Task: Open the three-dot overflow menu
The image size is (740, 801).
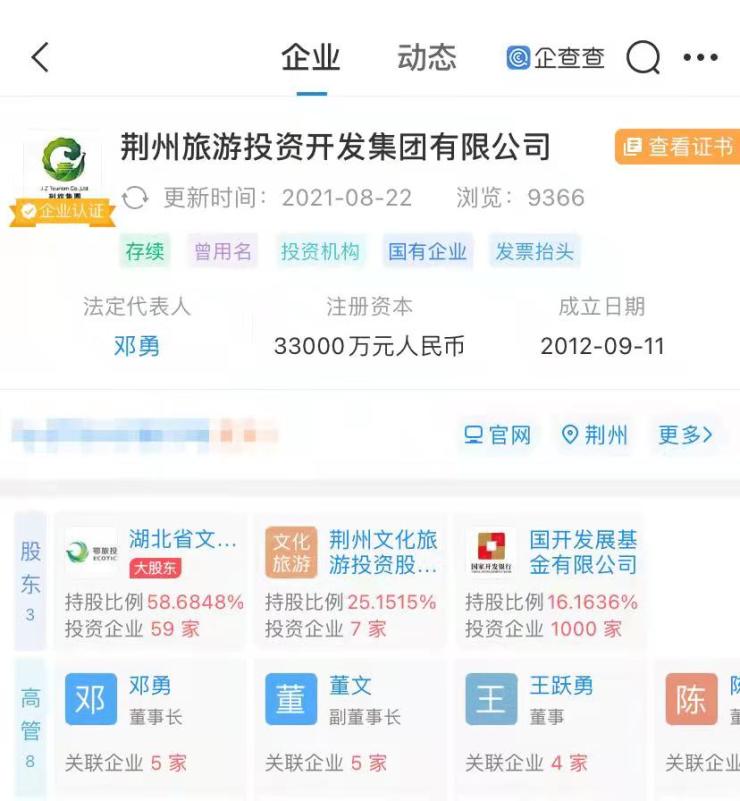Action: click(x=700, y=58)
